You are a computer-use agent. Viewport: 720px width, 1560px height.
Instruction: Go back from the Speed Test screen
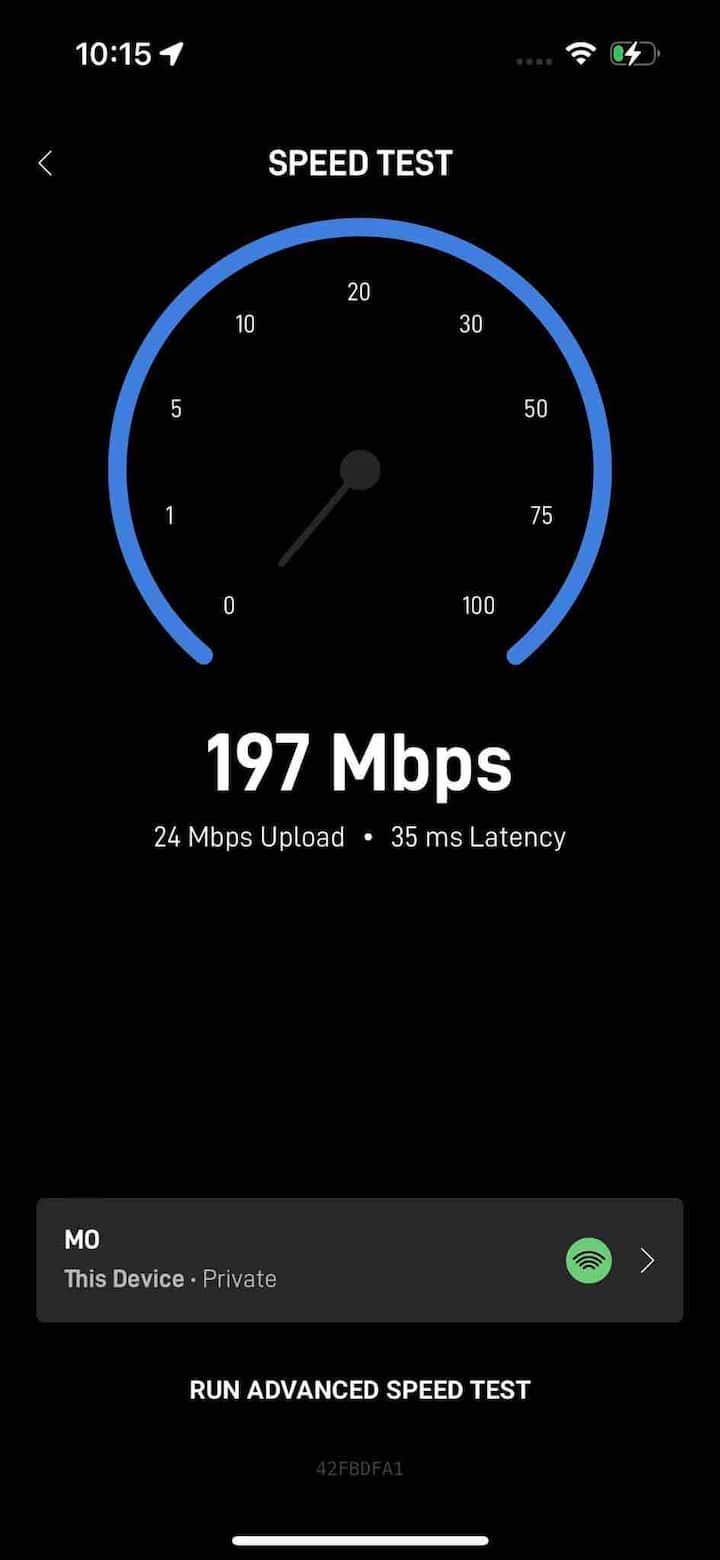click(x=45, y=164)
